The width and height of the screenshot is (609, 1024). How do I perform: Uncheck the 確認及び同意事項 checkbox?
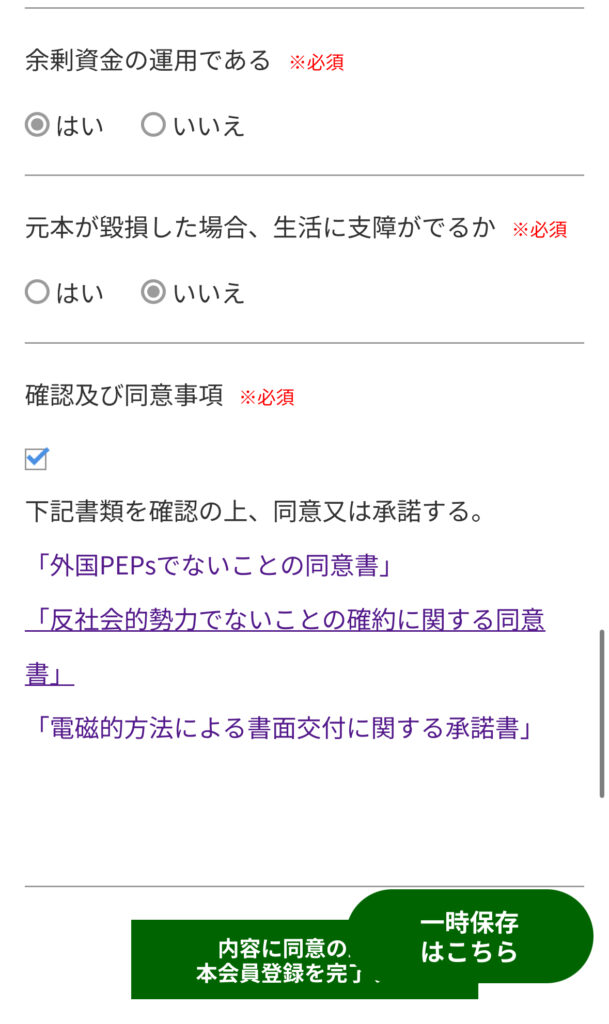37,459
